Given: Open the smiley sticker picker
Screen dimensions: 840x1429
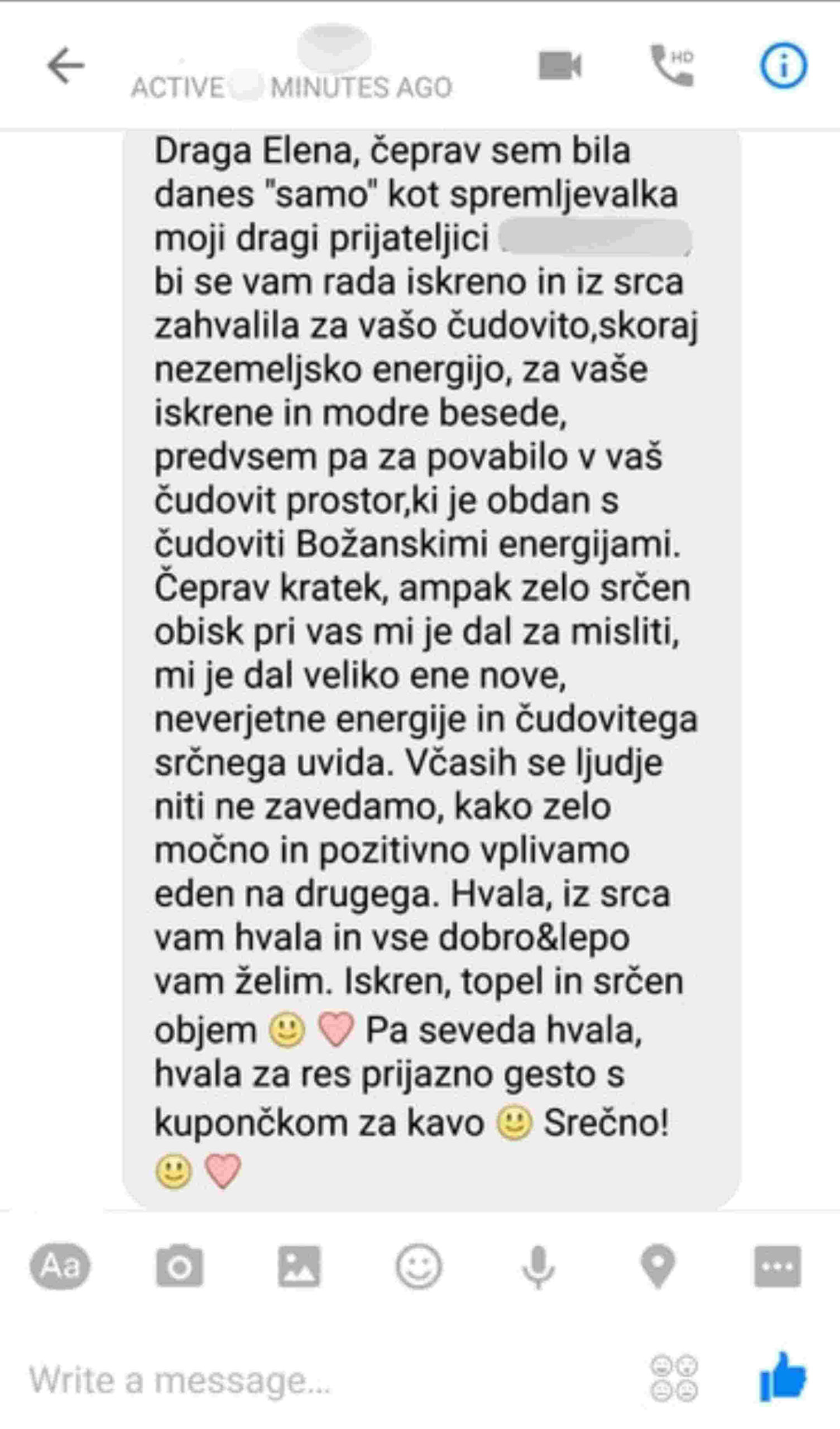Looking at the screenshot, I should point(419,1266).
